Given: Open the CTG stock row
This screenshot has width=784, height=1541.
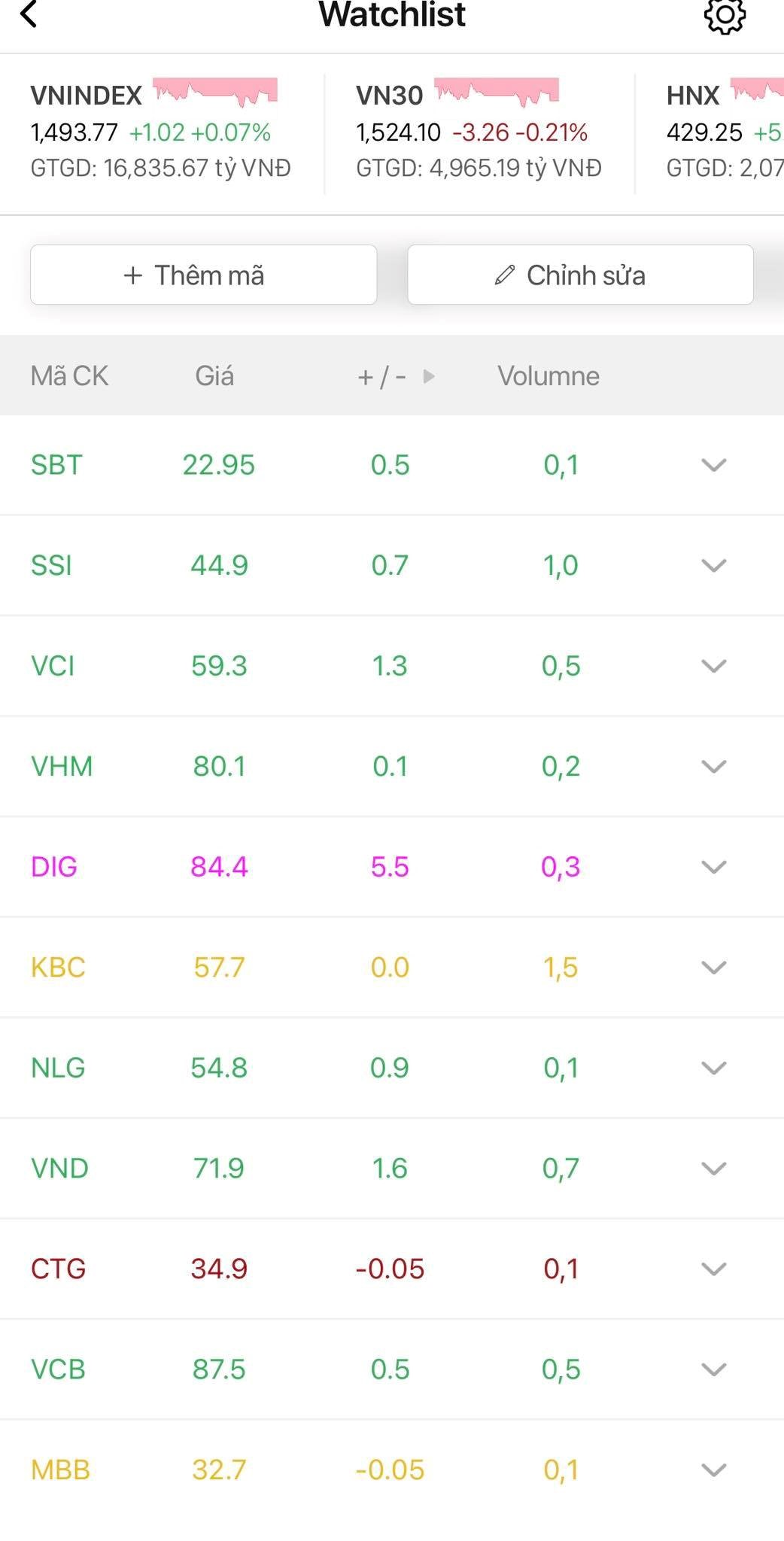Looking at the screenshot, I should (x=301, y=1269).
